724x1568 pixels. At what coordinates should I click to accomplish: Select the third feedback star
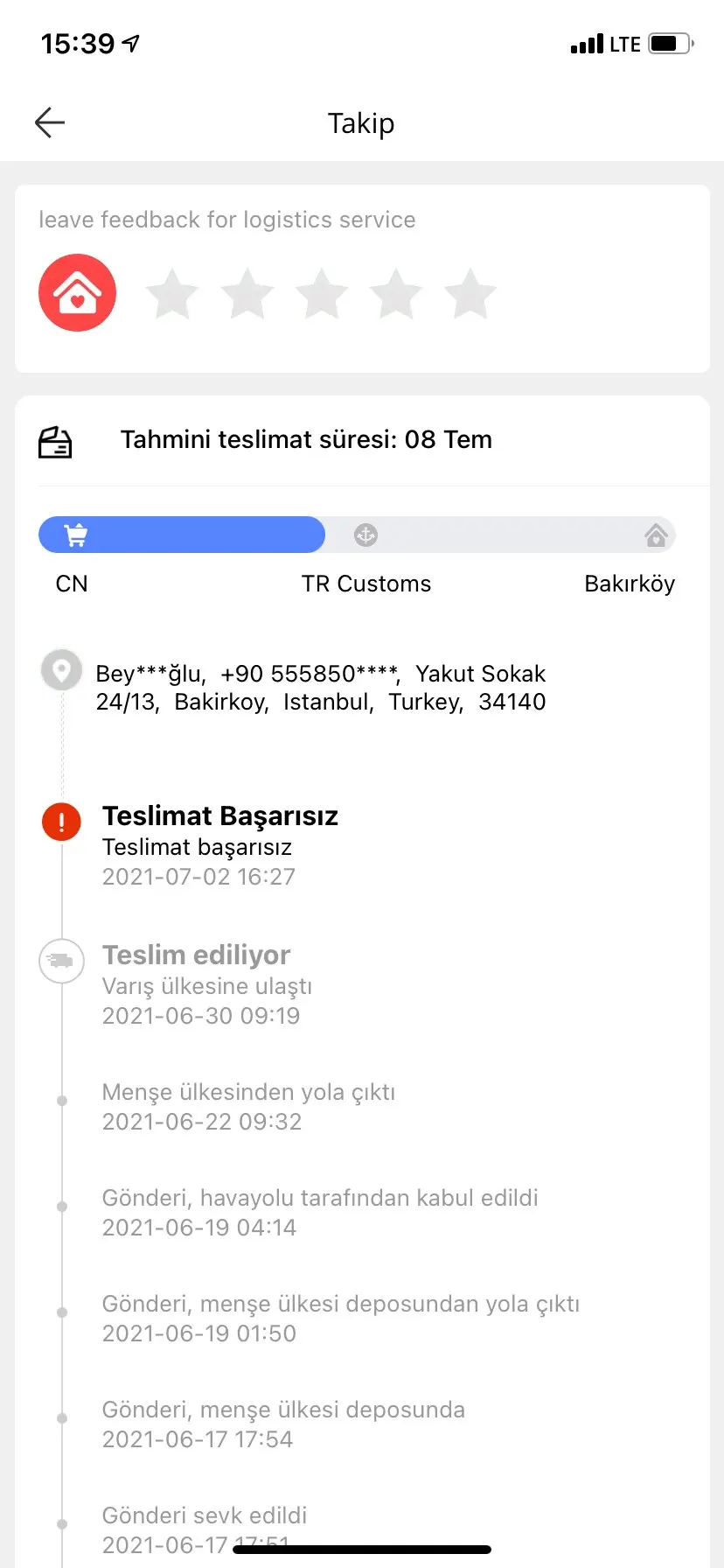point(322,294)
